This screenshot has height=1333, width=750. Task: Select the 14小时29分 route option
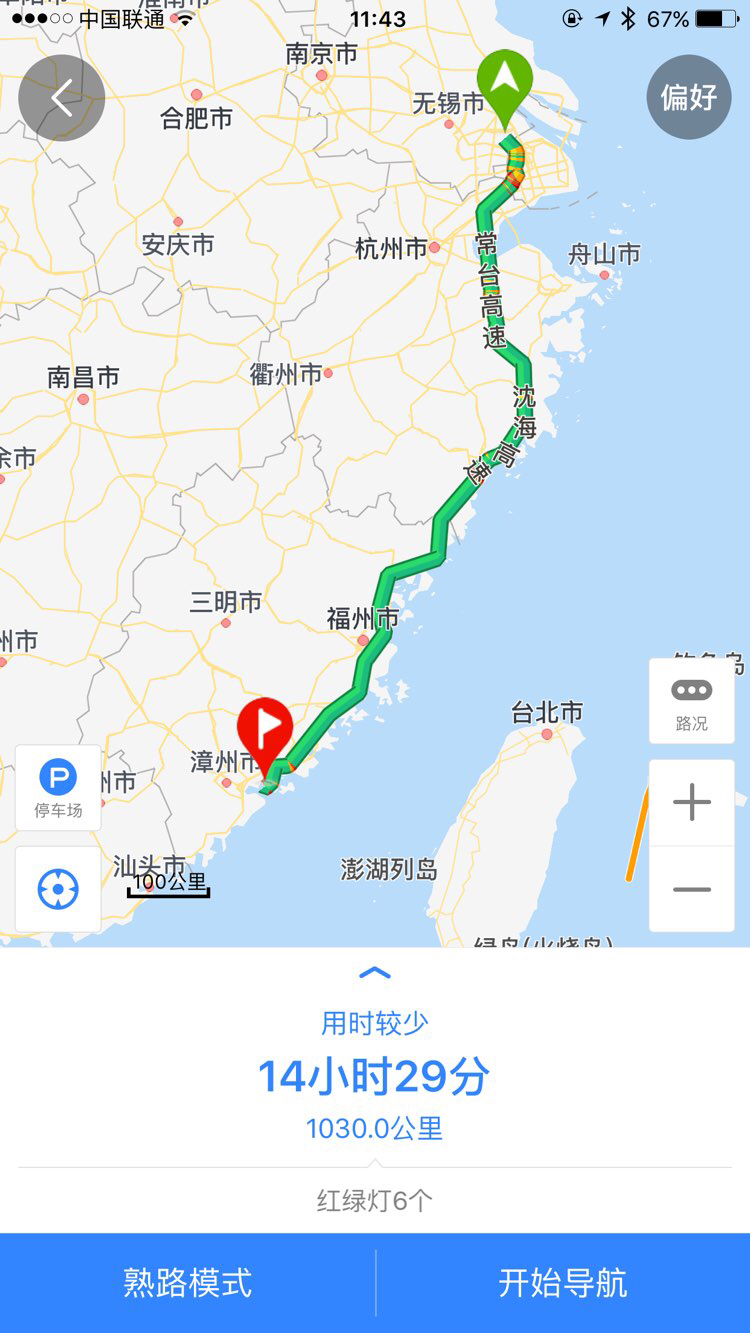coord(375,1077)
